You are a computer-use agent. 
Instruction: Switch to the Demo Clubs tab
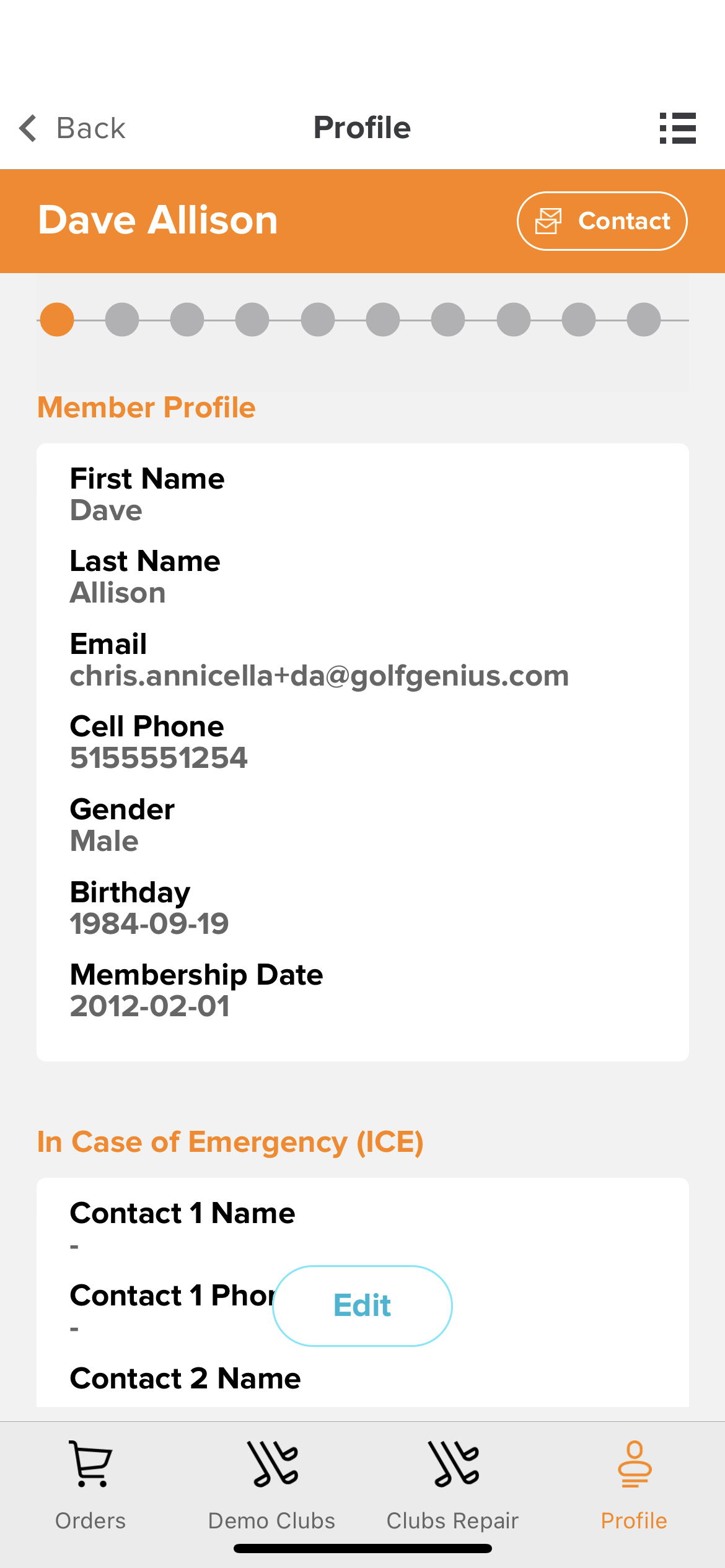[271, 1485]
